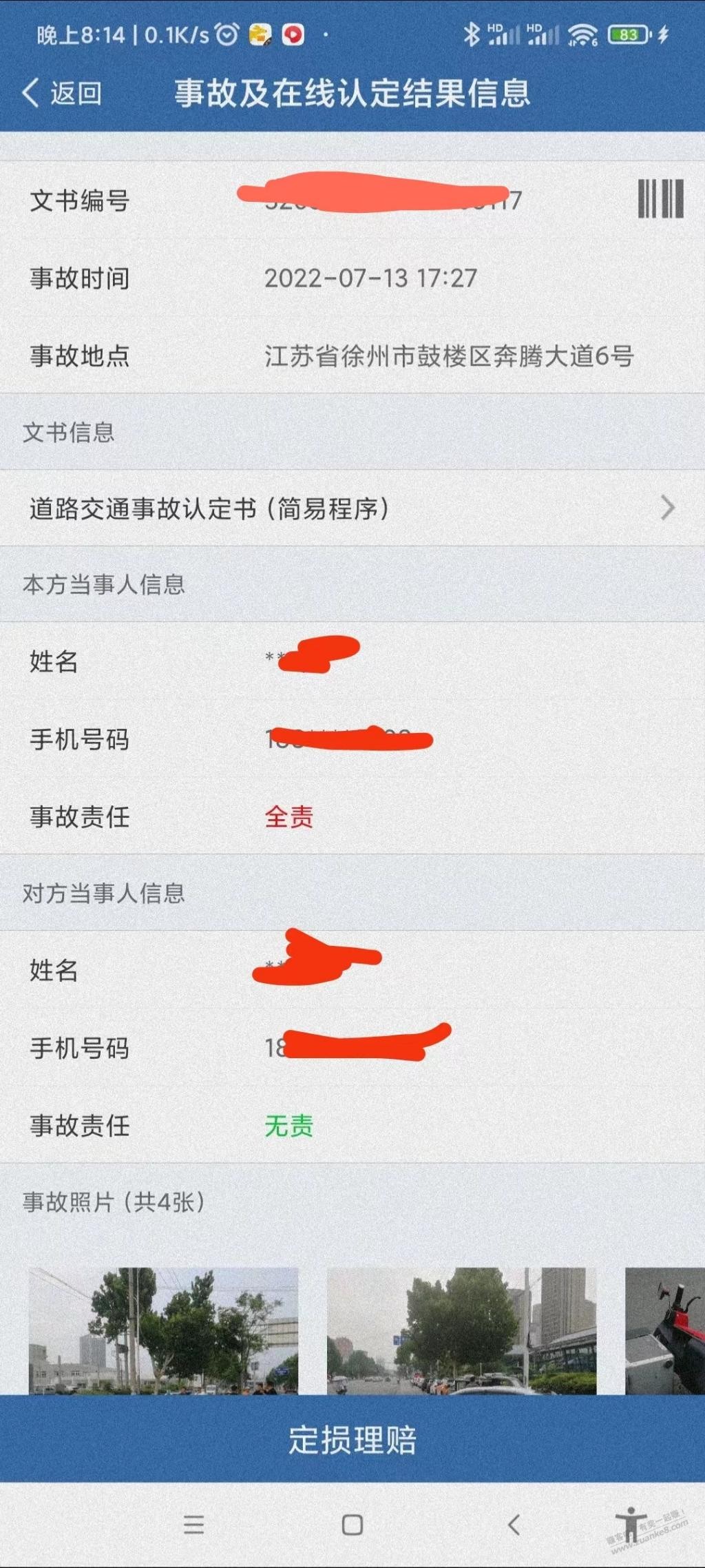Open the third accident photo with scooter

(x=665, y=1331)
